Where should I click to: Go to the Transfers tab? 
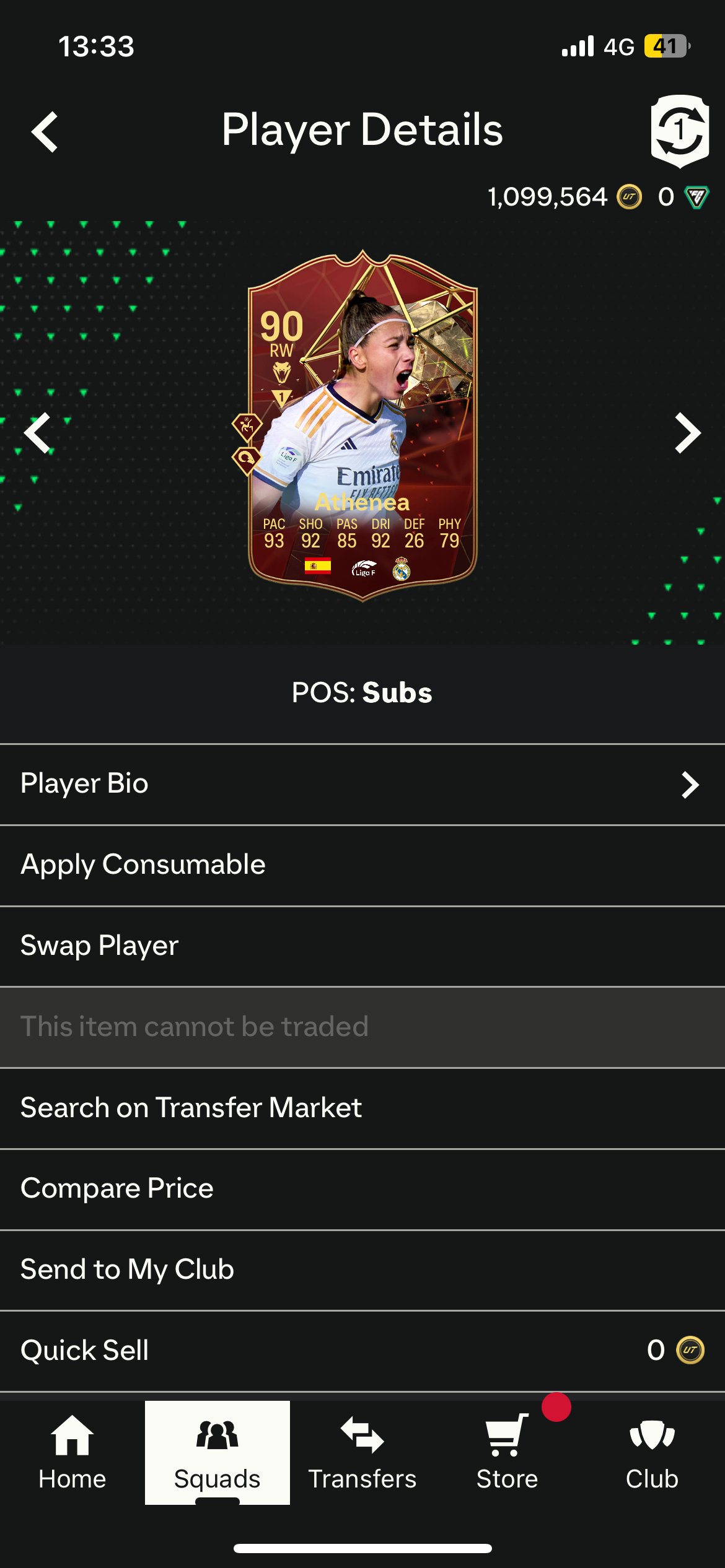(362, 1453)
